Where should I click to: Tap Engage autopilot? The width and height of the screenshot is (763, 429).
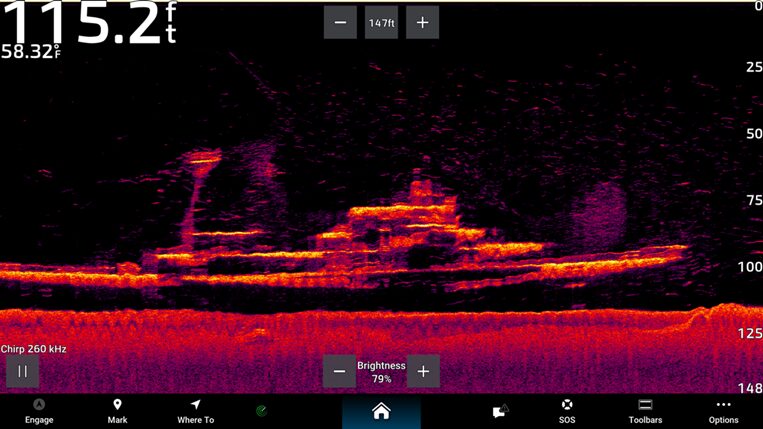(39, 411)
